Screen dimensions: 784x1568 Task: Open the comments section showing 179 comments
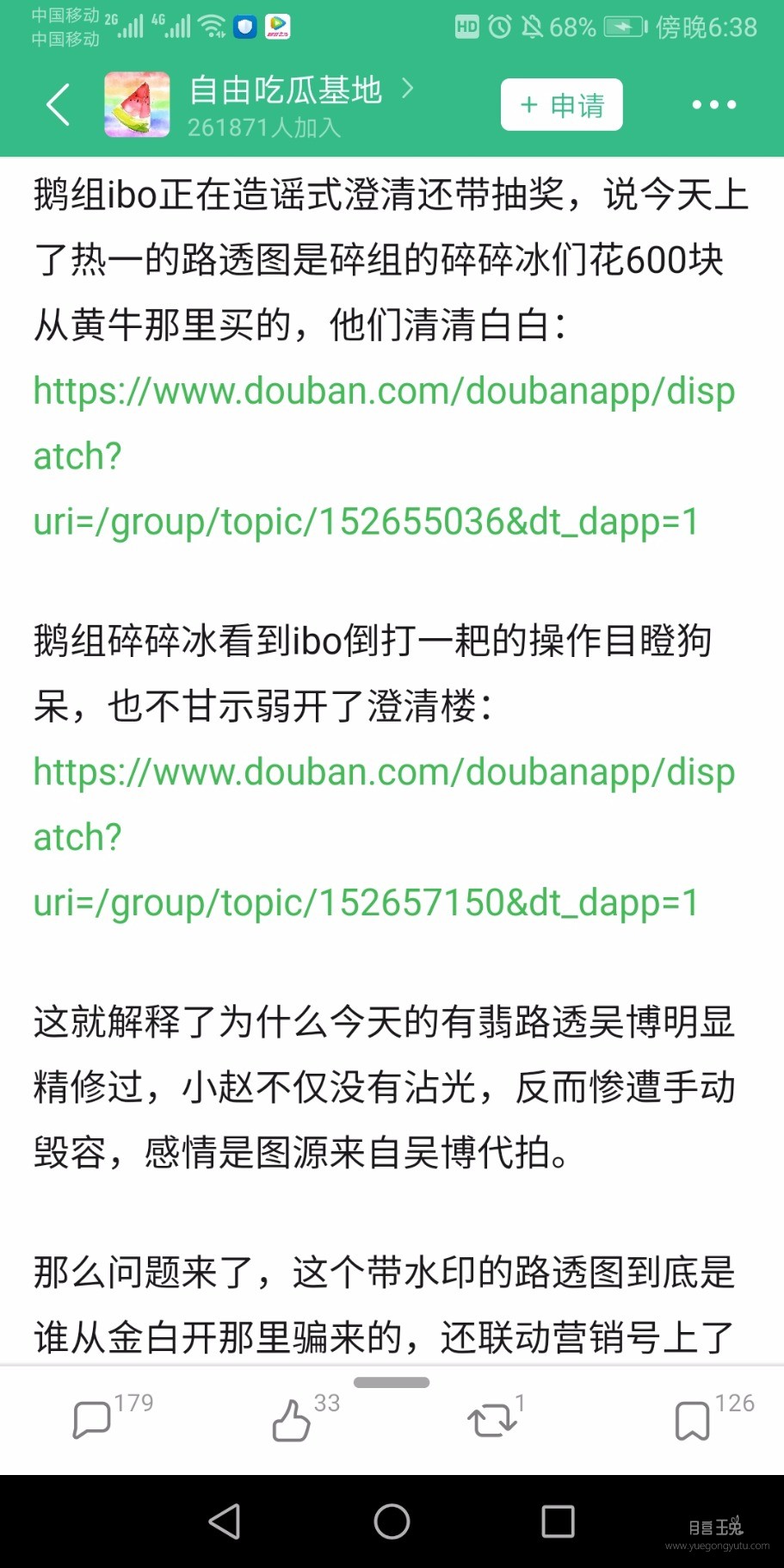[91, 1419]
